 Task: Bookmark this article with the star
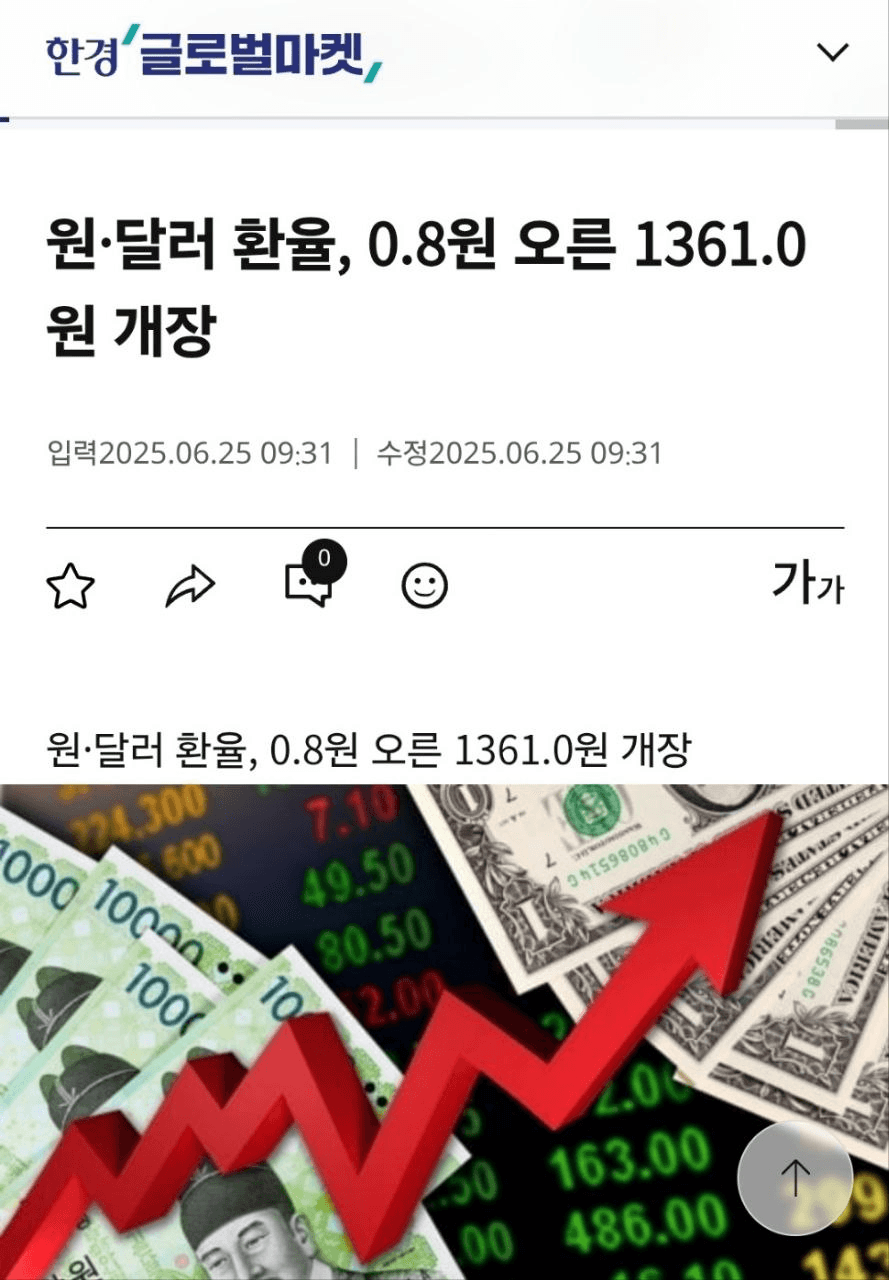[71, 587]
